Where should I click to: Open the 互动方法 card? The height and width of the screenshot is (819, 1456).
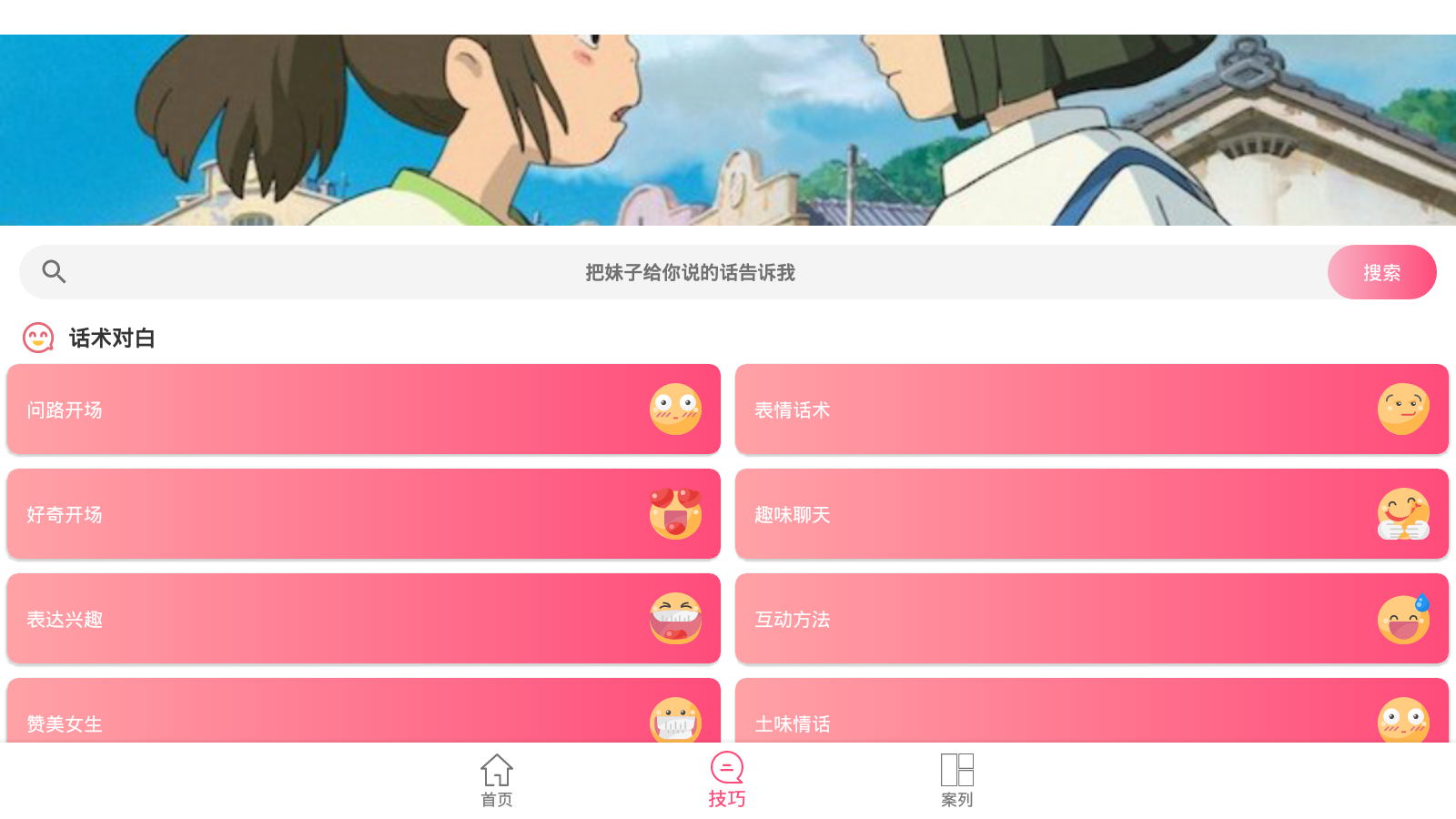tap(1092, 619)
